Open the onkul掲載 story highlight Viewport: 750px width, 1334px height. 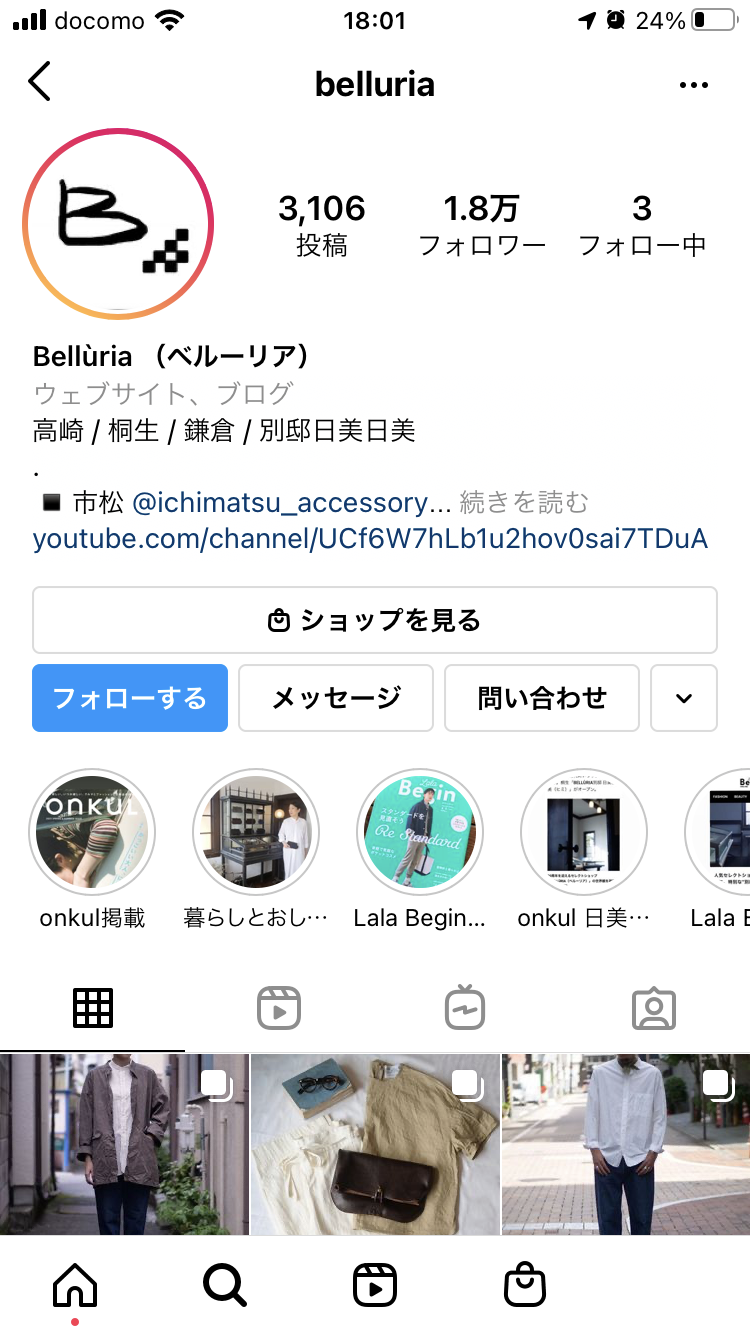pos(92,832)
